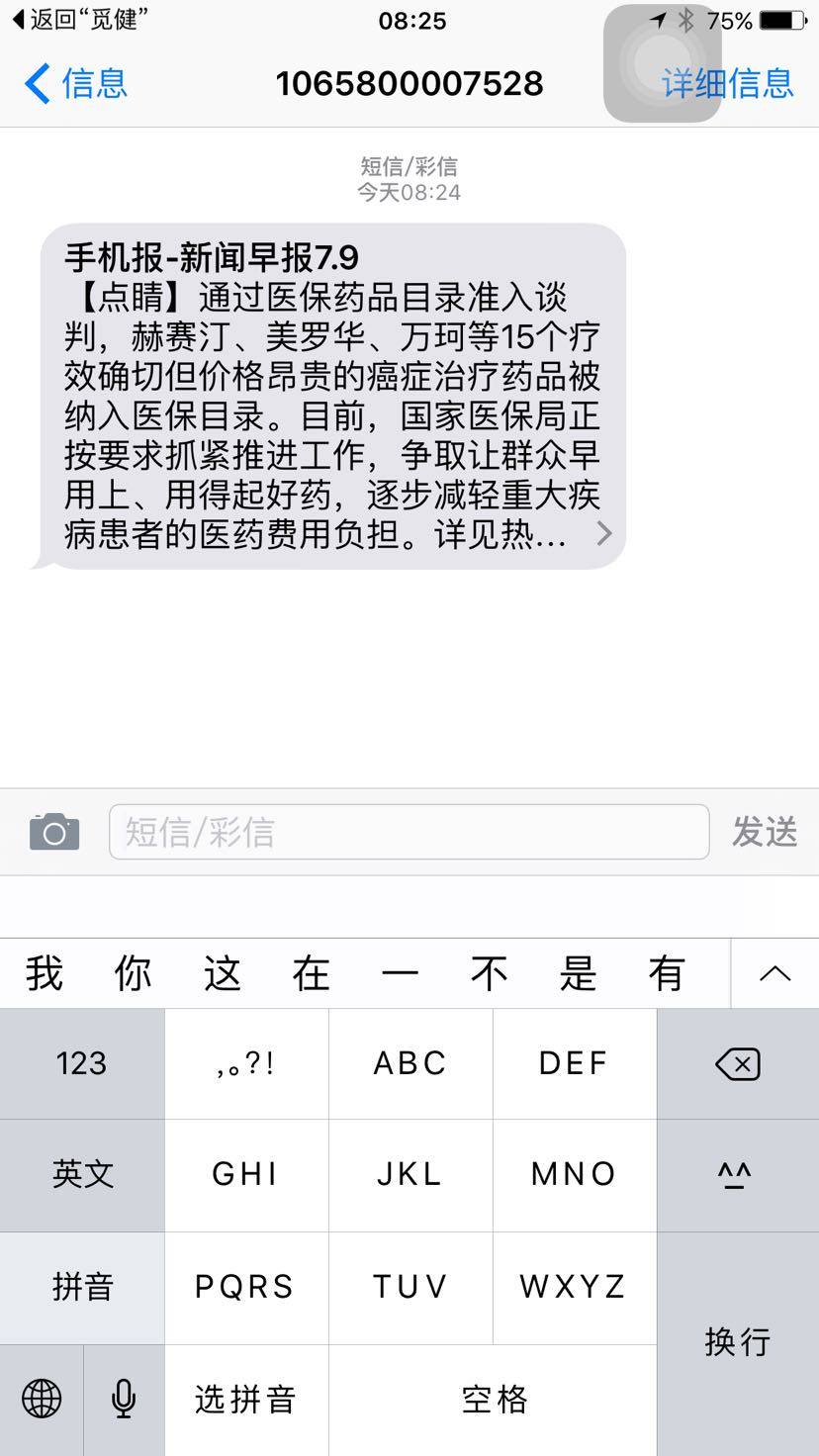Hit the 选拼音 key
The image size is (819, 1456).
245,1399
